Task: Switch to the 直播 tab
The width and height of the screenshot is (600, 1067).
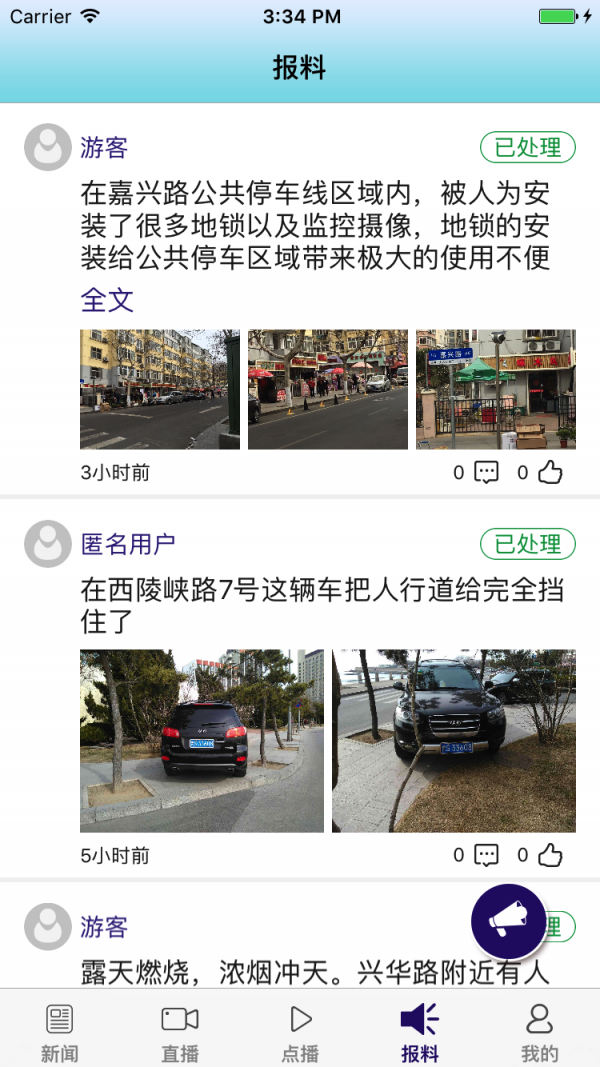Action: click(x=180, y=1030)
